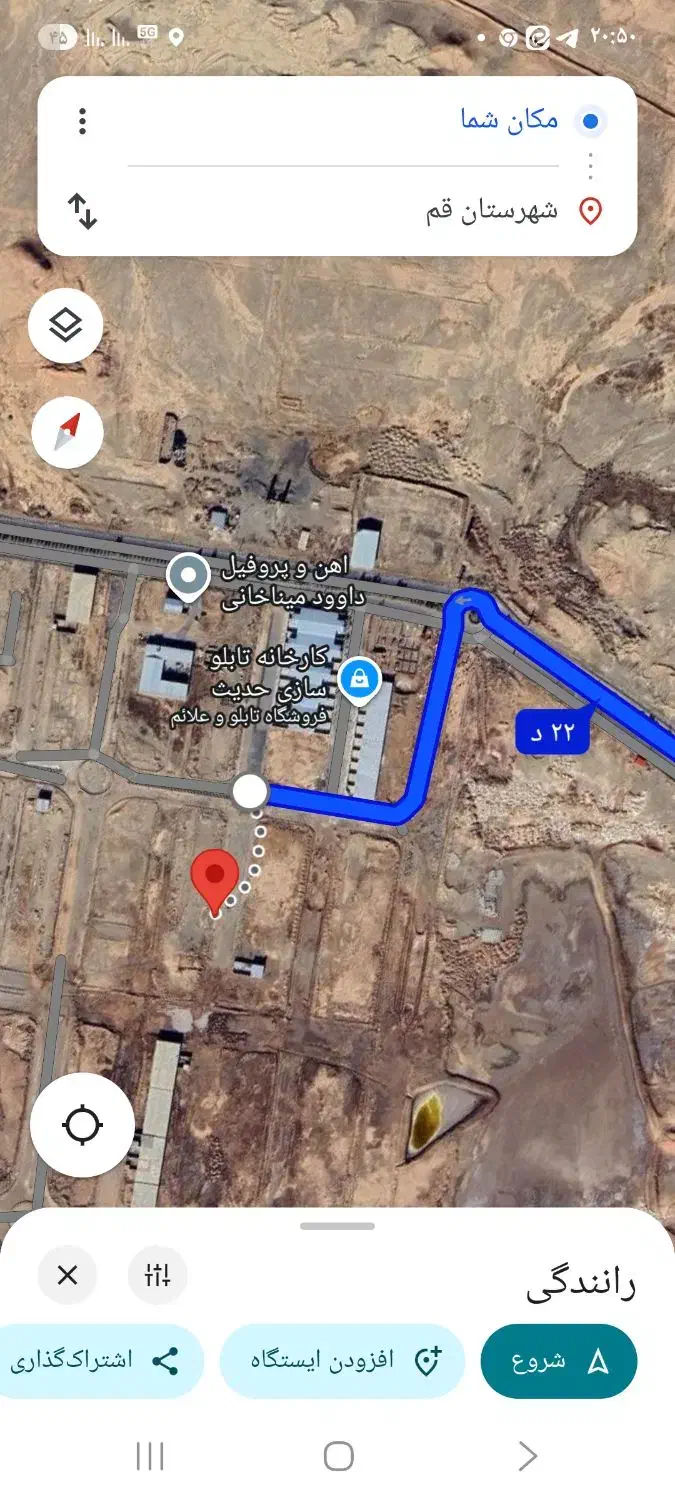Open کارخانه تابلو سازی حدیث place marker
The width and height of the screenshot is (675, 1500).
pos(358,680)
